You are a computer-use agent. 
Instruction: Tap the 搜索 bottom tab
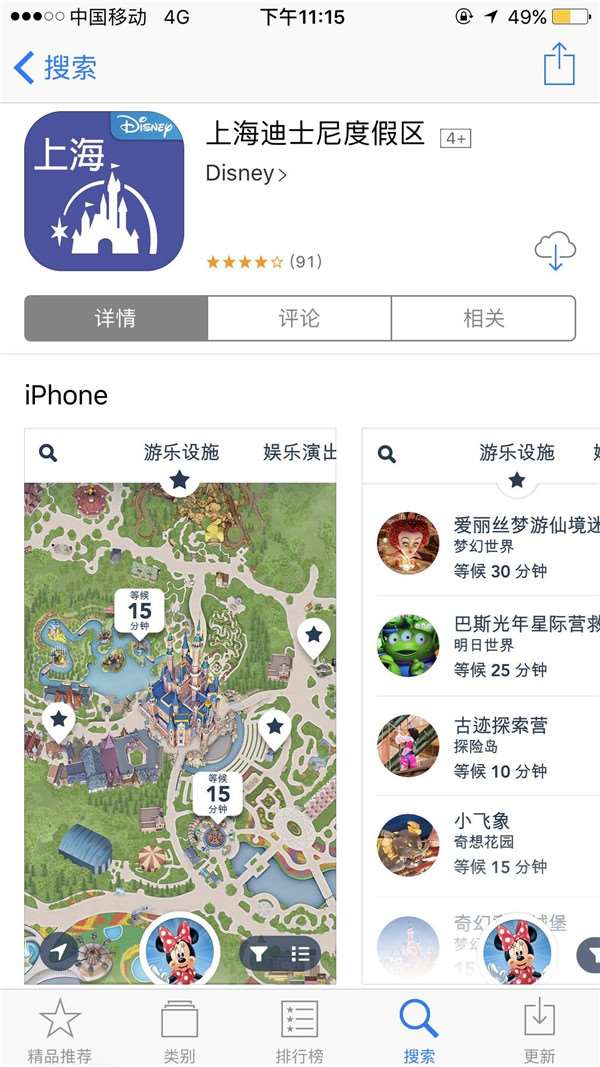pos(419,1030)
